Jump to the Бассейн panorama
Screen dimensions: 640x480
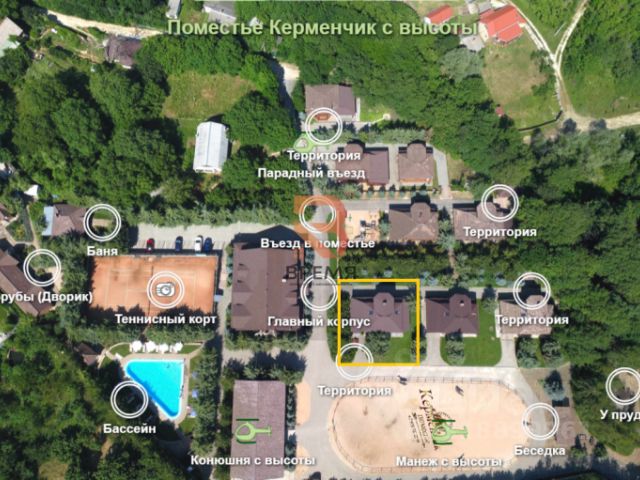129,400
